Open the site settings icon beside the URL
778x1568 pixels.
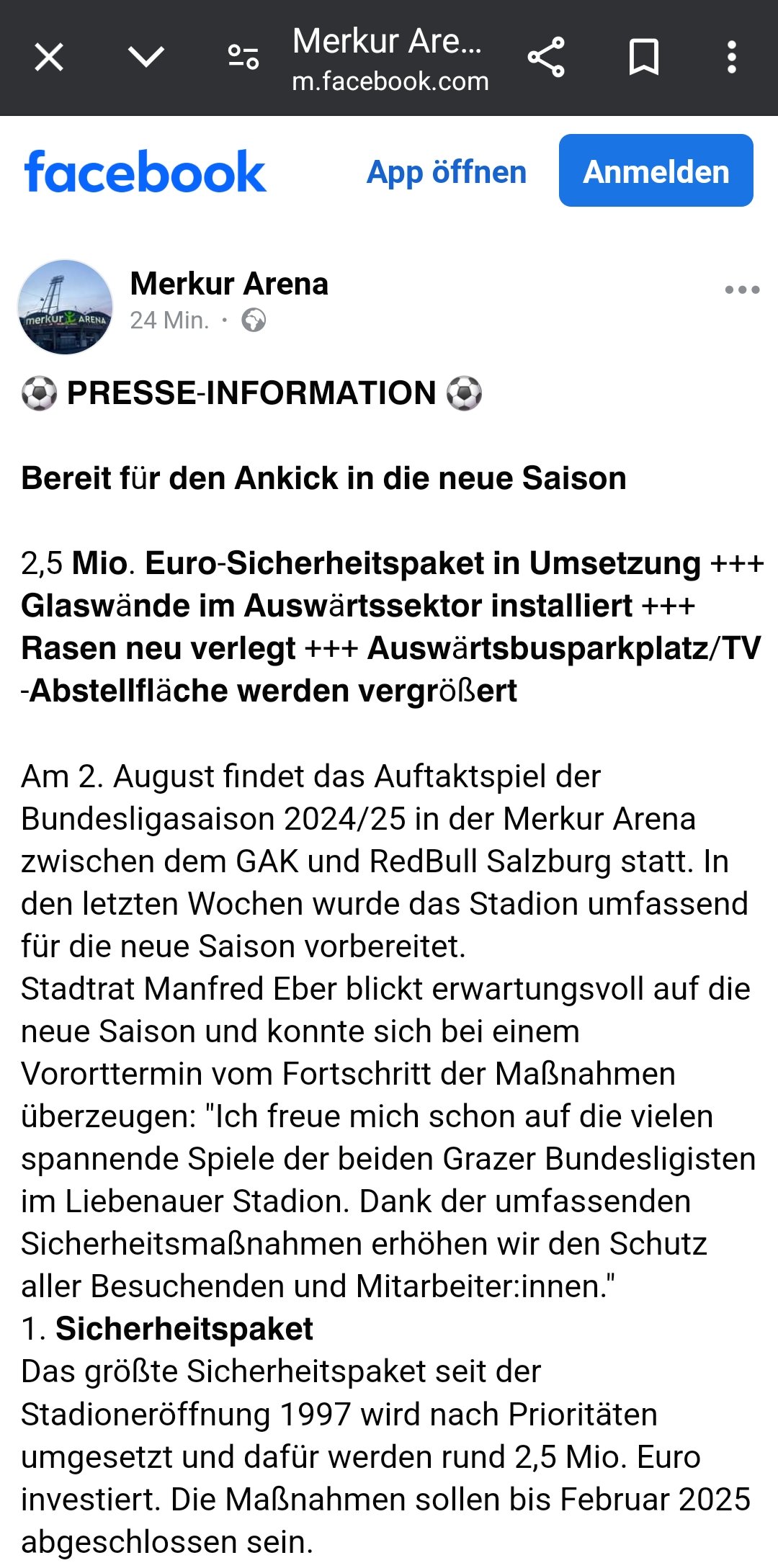point(243,57)
